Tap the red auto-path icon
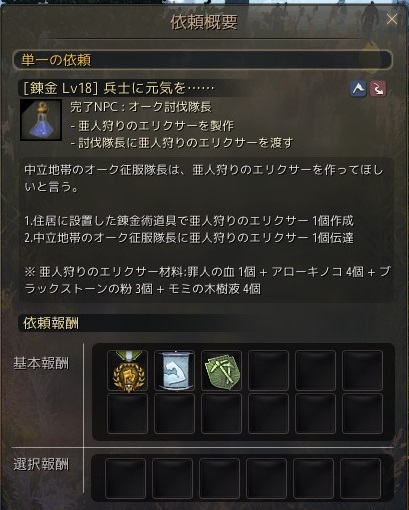This screenshot has height=510, width=409. click(x=378, y=88)
